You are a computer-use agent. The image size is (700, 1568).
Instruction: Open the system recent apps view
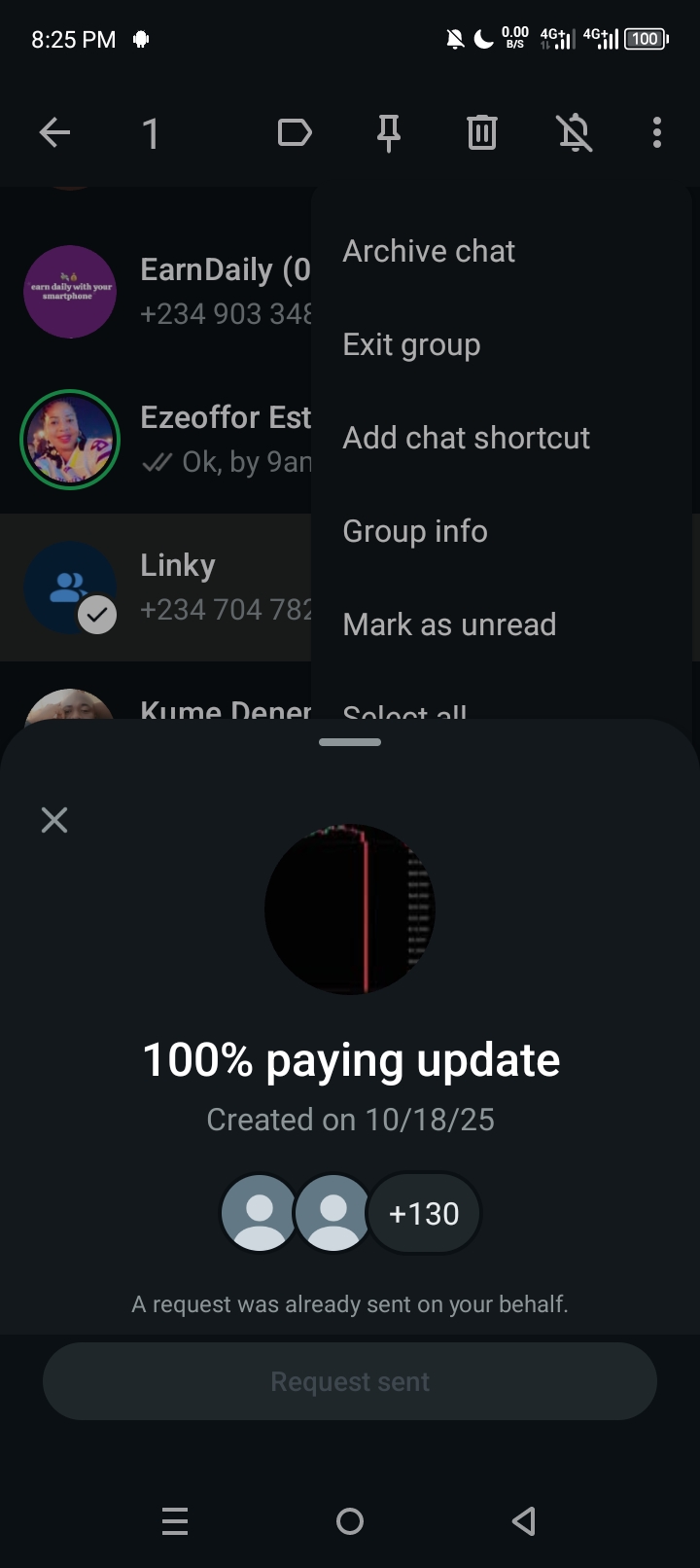click(x=175, y=1521)
